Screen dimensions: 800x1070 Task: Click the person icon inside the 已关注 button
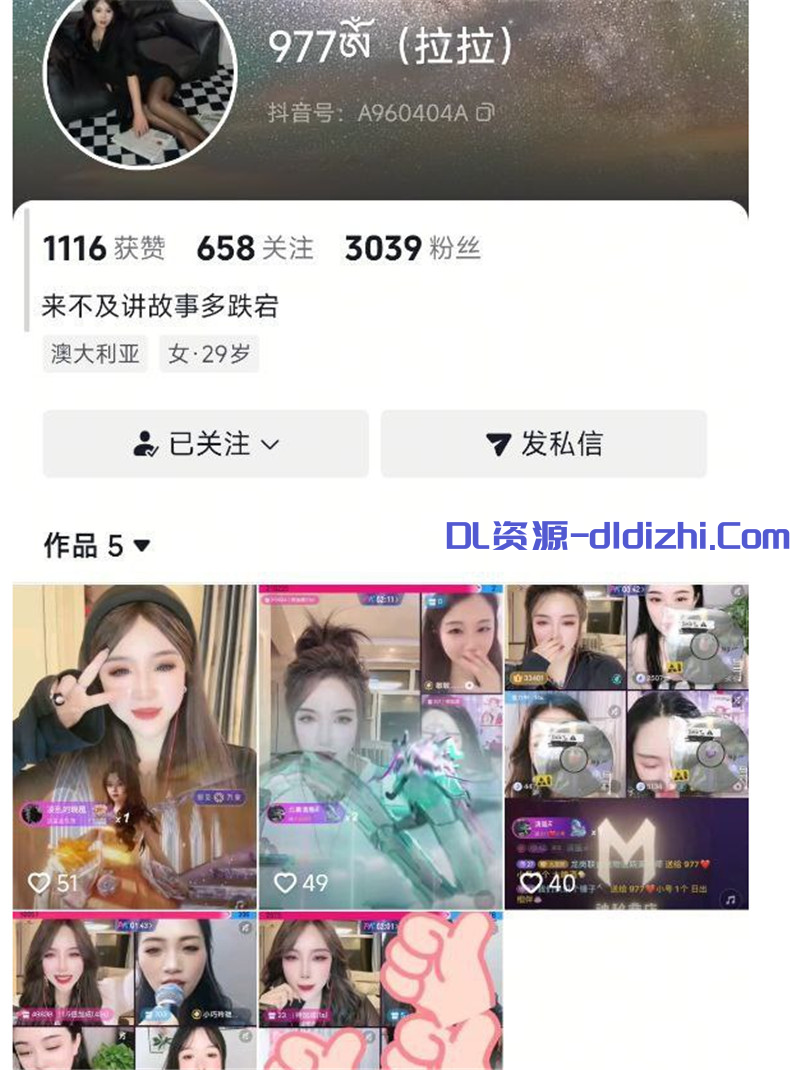(x=147, y=443)
